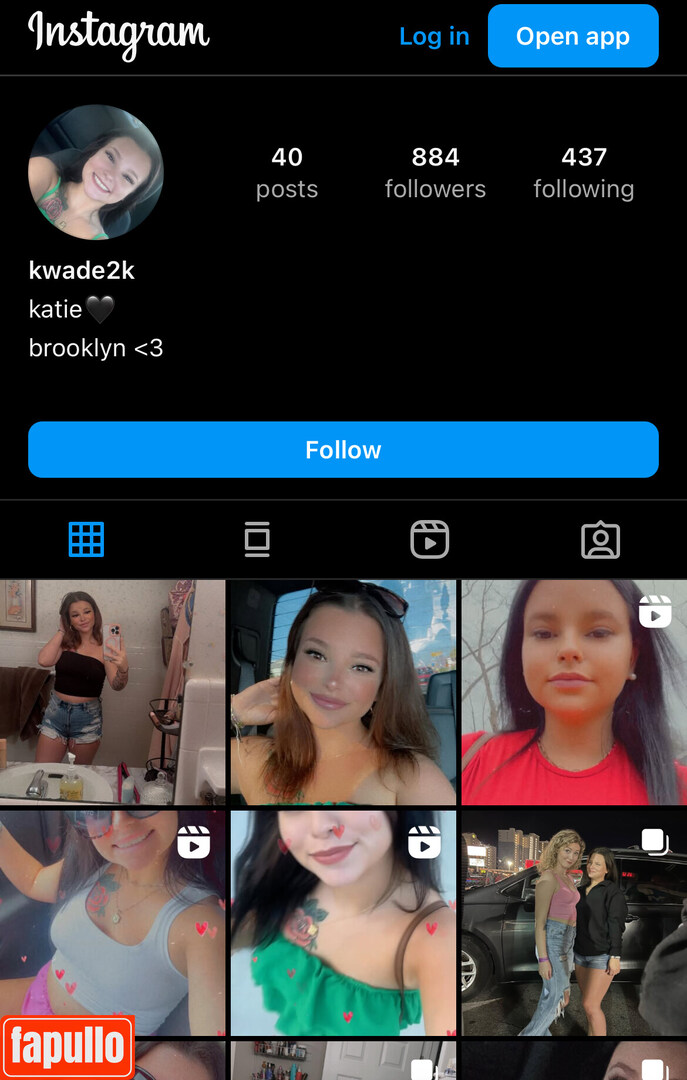The height and width of the screenshot is (1080, 687).
Task: Switch to the posts grid tab
Action: 86,540
